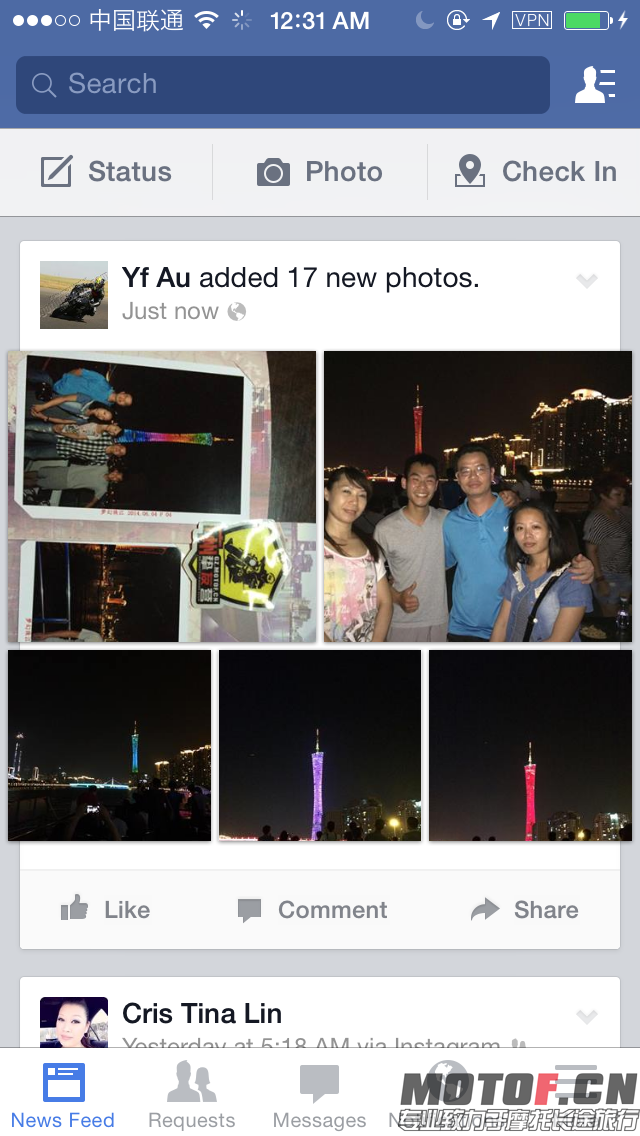
Task: Open Yf Au's profile picture
Action: tap(74, 295)
